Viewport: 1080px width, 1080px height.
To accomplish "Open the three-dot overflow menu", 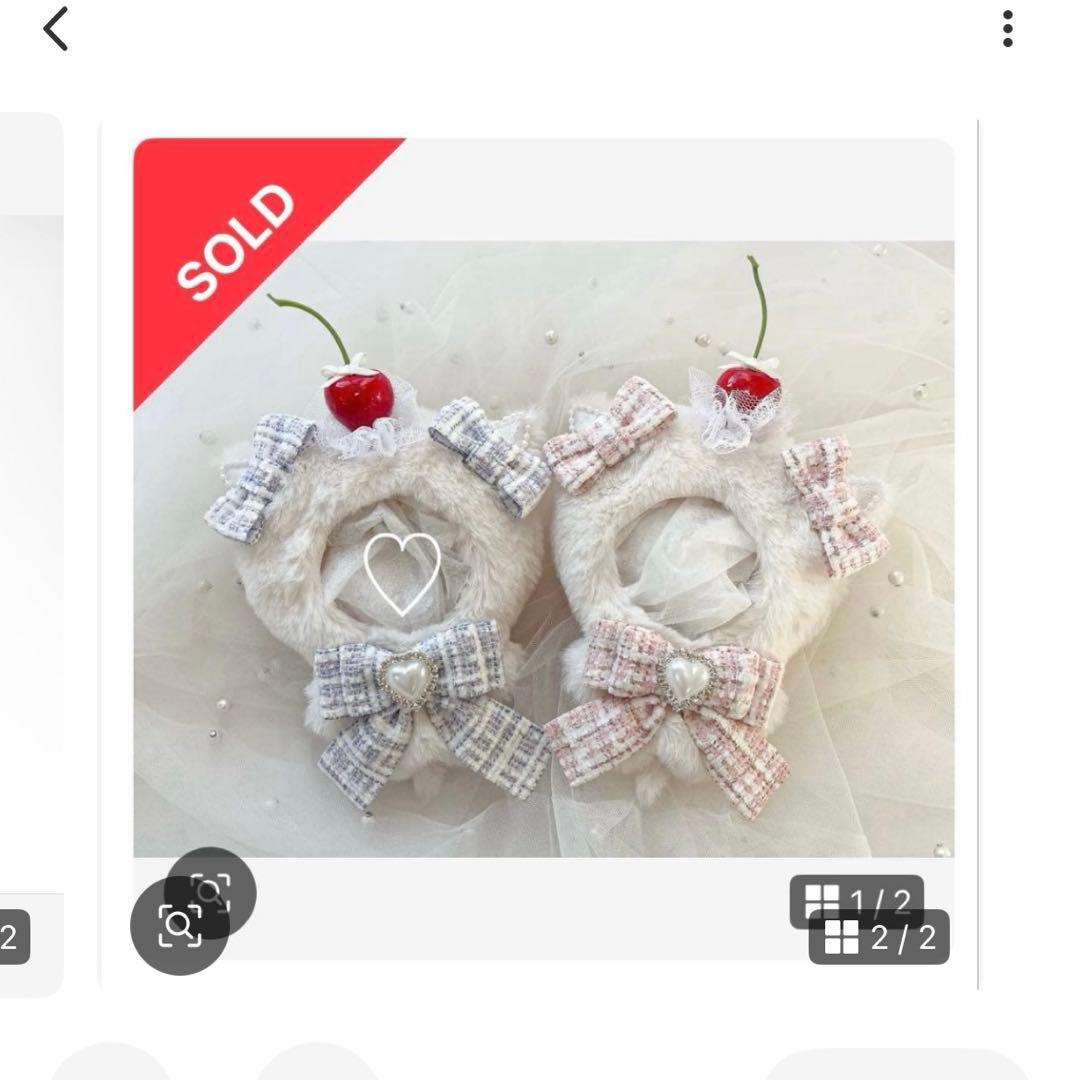I will point(1007,29).
